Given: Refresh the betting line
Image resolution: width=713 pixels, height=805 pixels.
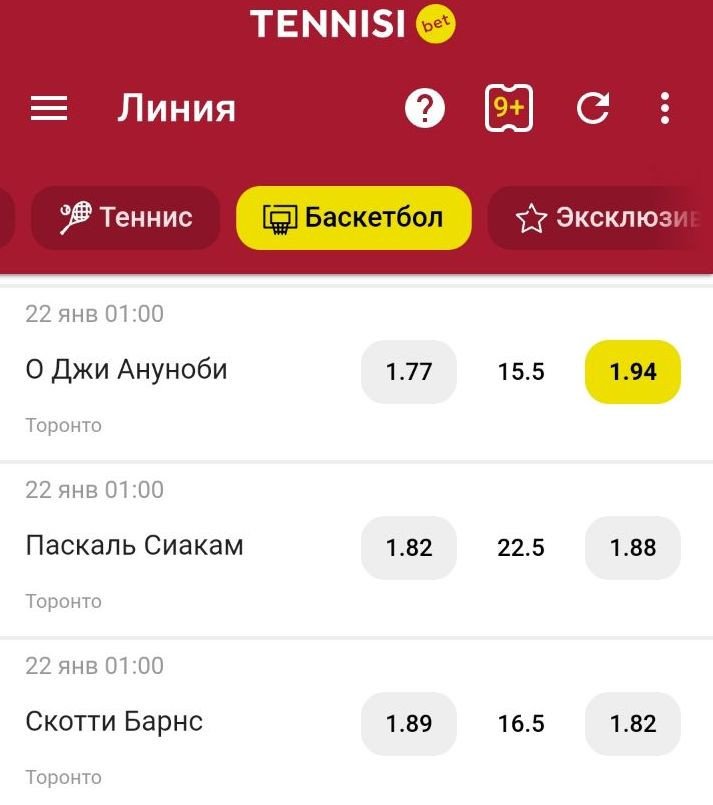Looking at the screenshot, I should (593, 108).
